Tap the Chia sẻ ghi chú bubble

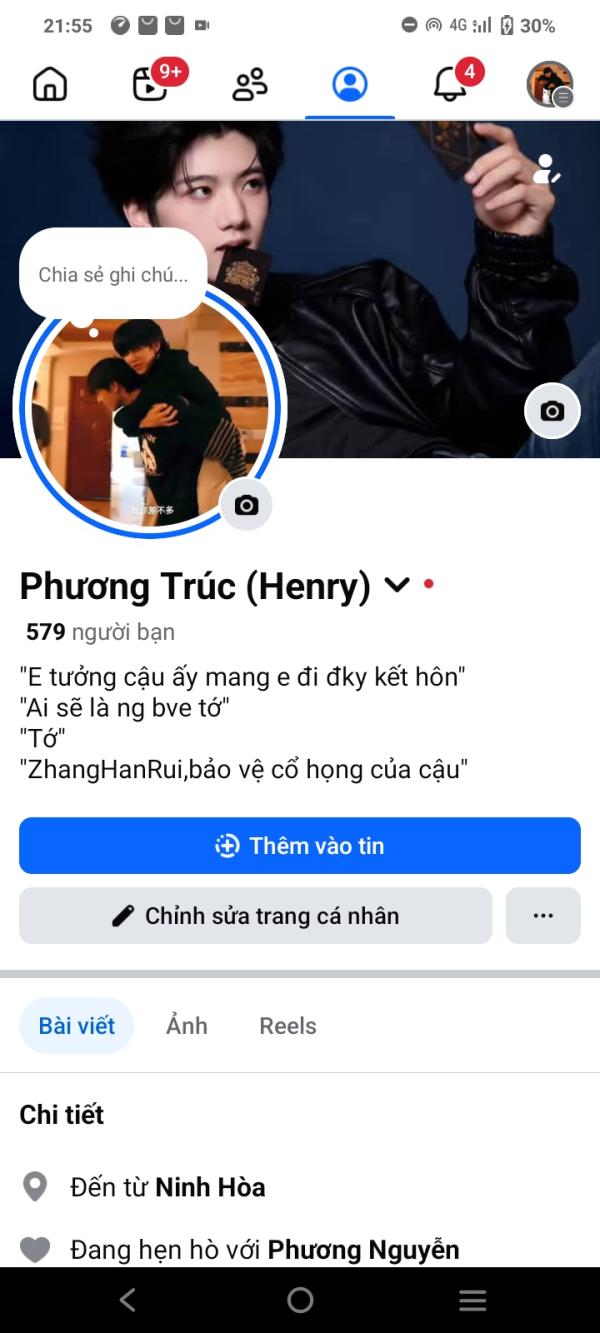[x=113, y=275]
